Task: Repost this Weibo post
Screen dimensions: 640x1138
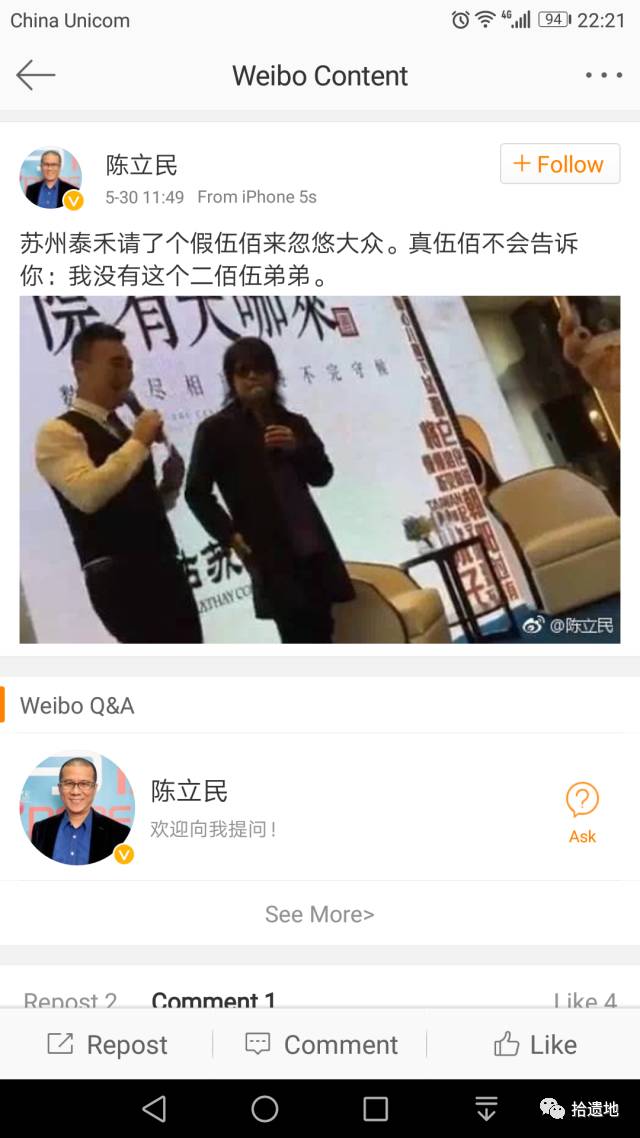Action: click(107, 1044)
